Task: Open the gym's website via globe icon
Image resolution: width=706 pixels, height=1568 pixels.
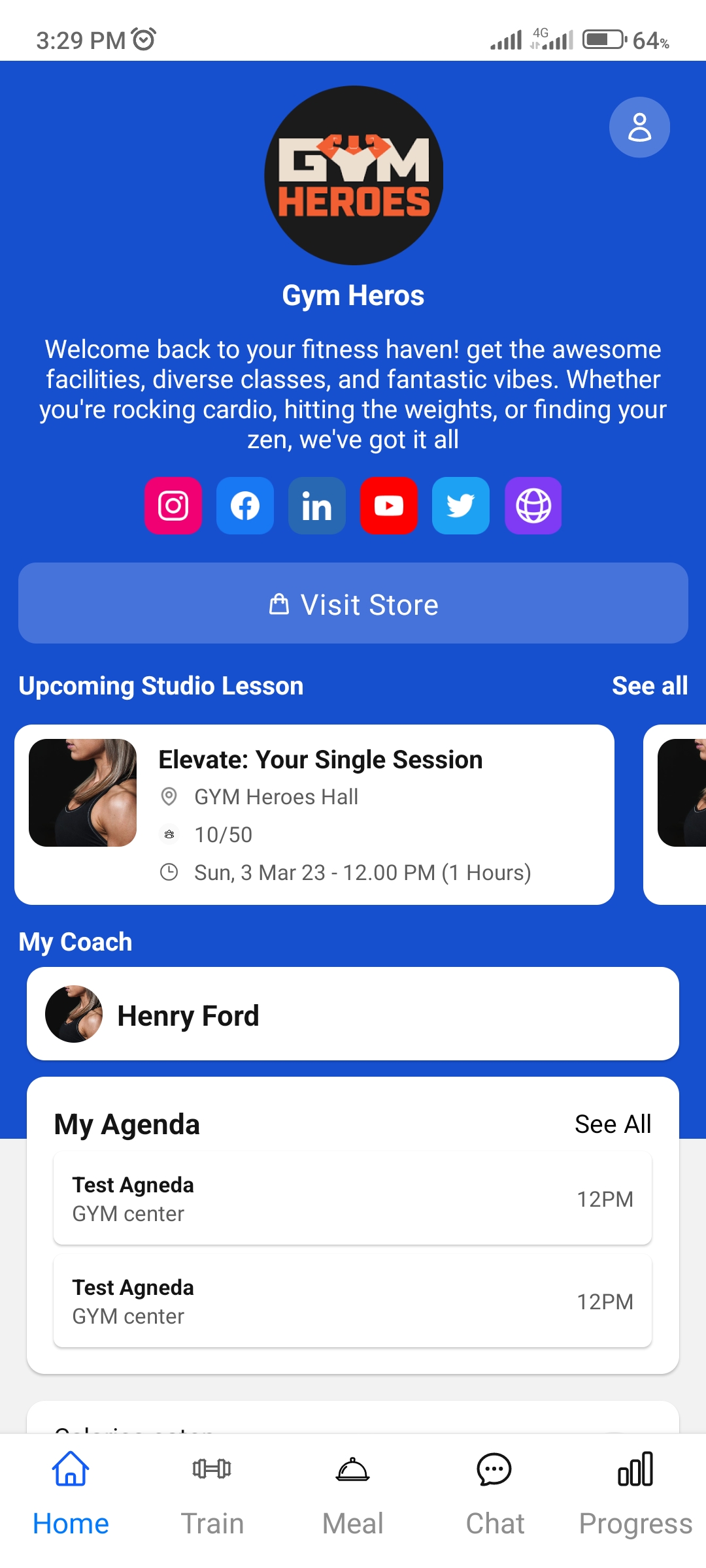Action: 533,506
